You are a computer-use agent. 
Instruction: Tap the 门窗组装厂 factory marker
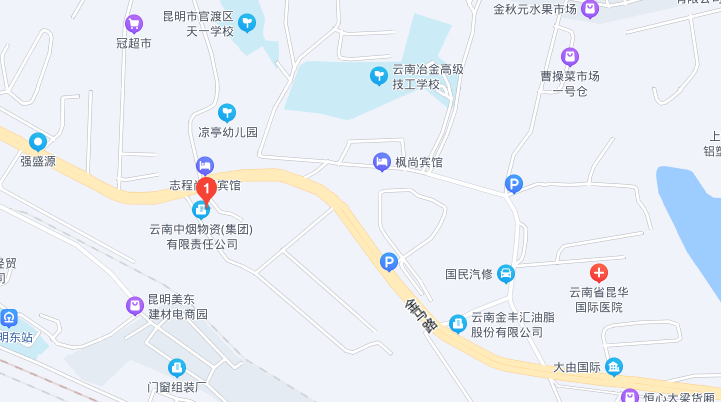177,368
